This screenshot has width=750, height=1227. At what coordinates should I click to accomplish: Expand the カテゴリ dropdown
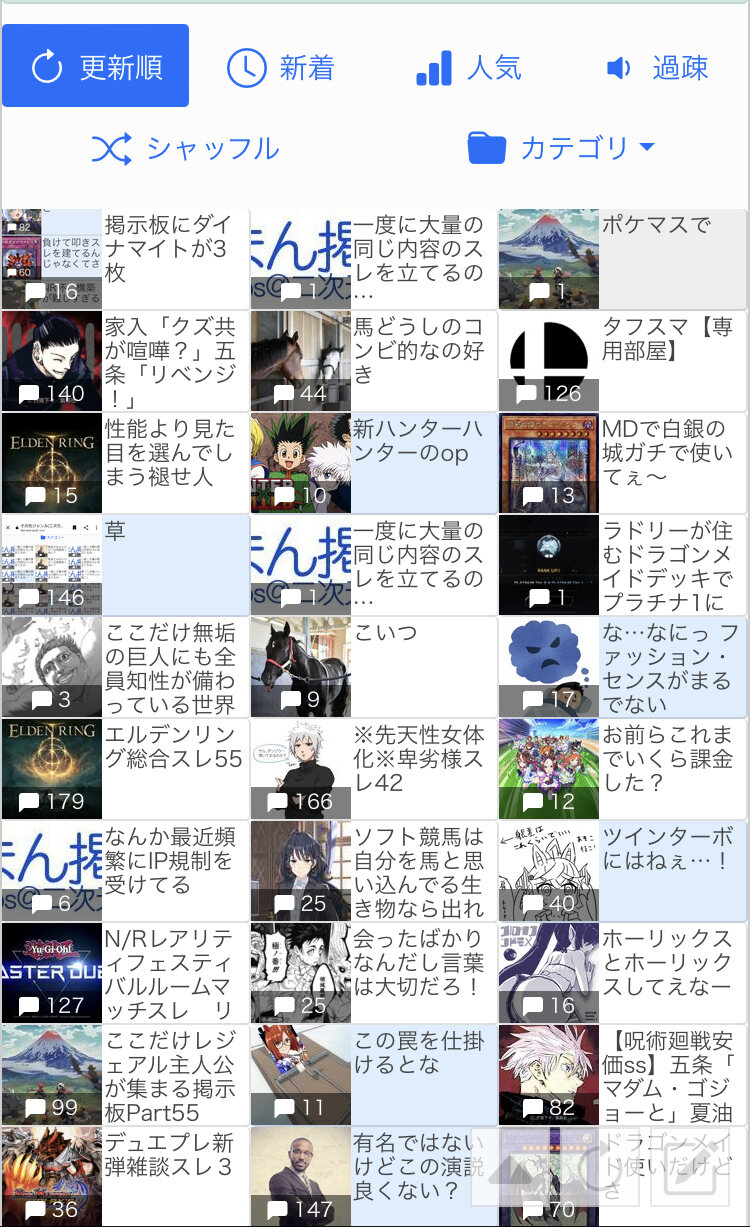click(560, 149)
